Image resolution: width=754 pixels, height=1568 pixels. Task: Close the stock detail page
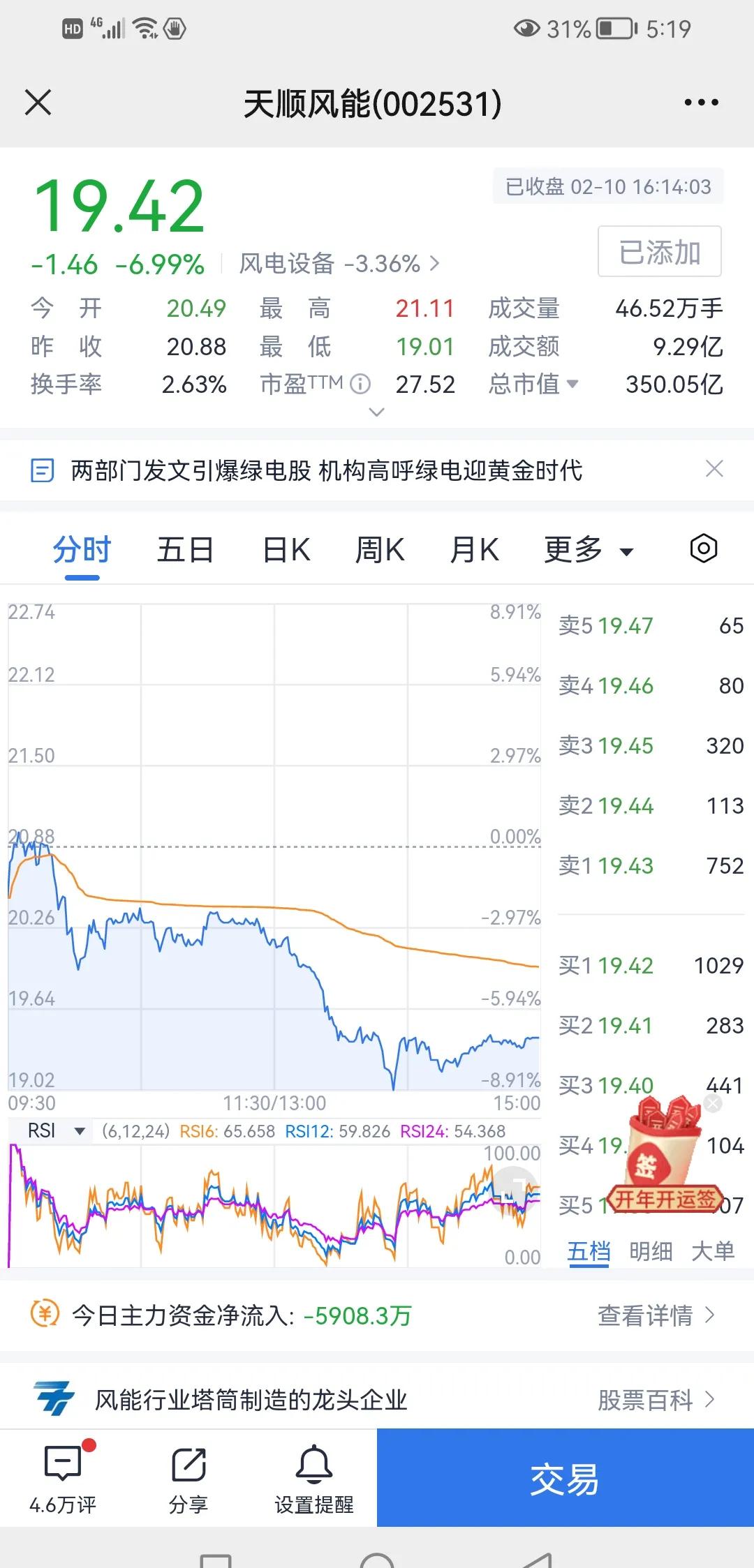(38, 103)
